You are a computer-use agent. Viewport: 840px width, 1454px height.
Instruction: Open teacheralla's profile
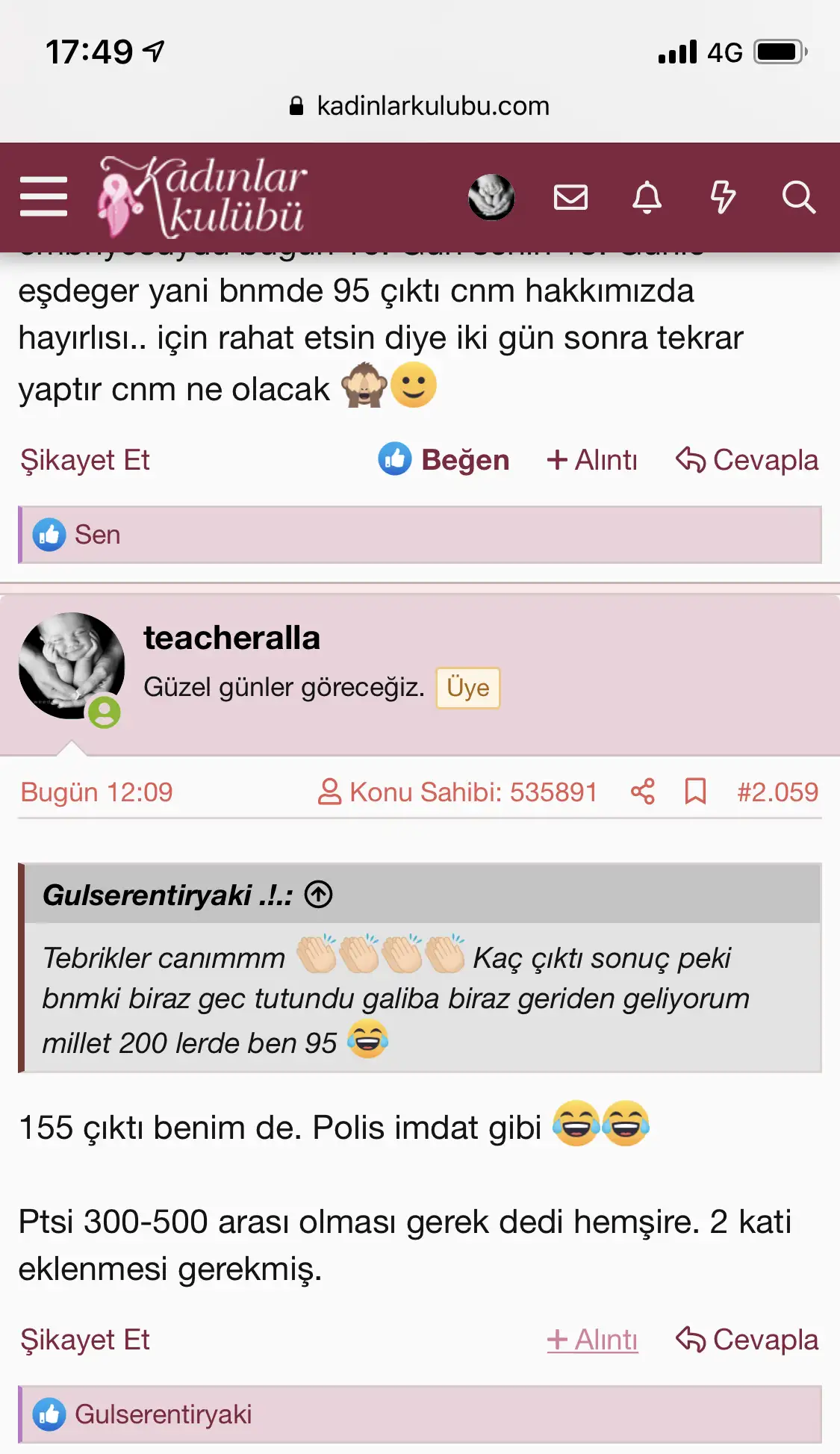(x=231, y=639)
